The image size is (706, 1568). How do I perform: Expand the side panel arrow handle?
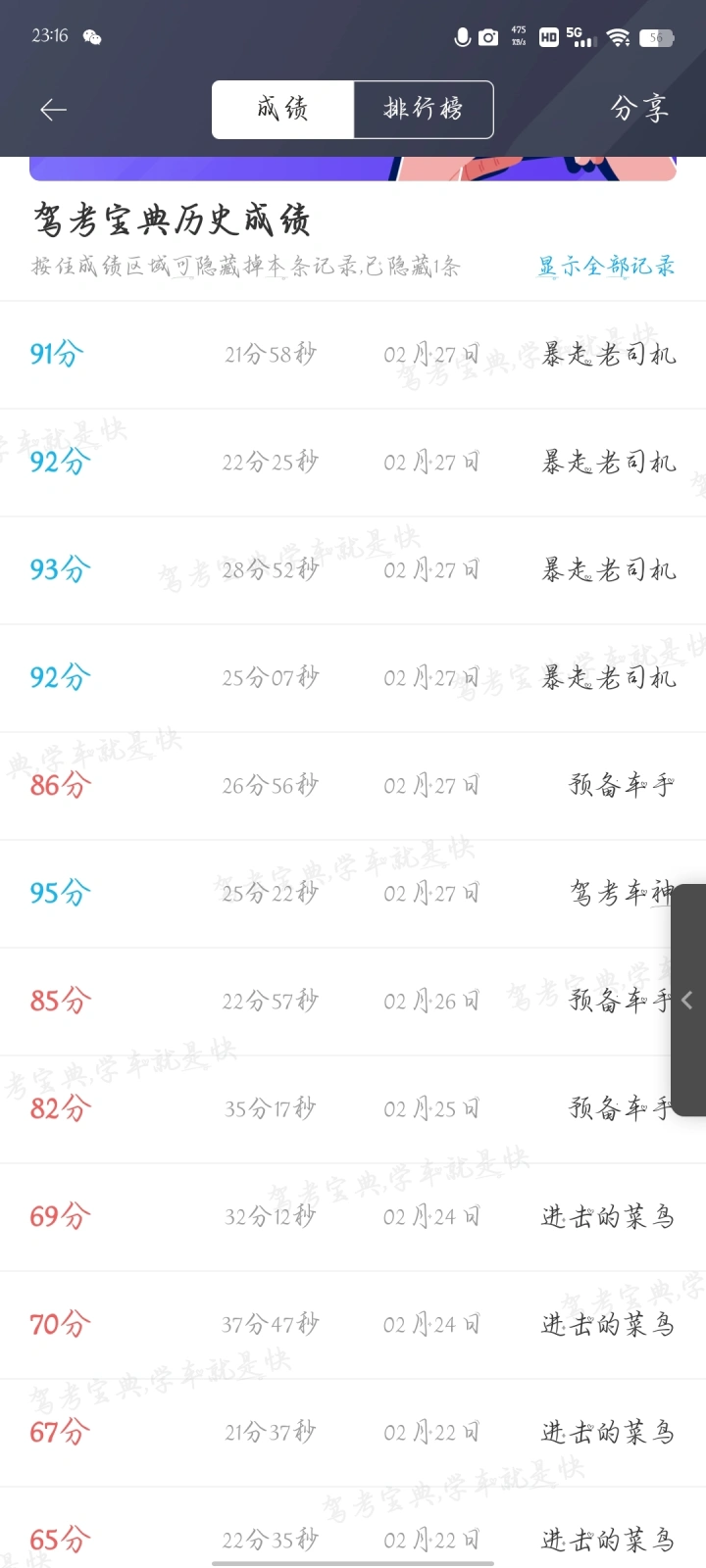click(688, 1000)
